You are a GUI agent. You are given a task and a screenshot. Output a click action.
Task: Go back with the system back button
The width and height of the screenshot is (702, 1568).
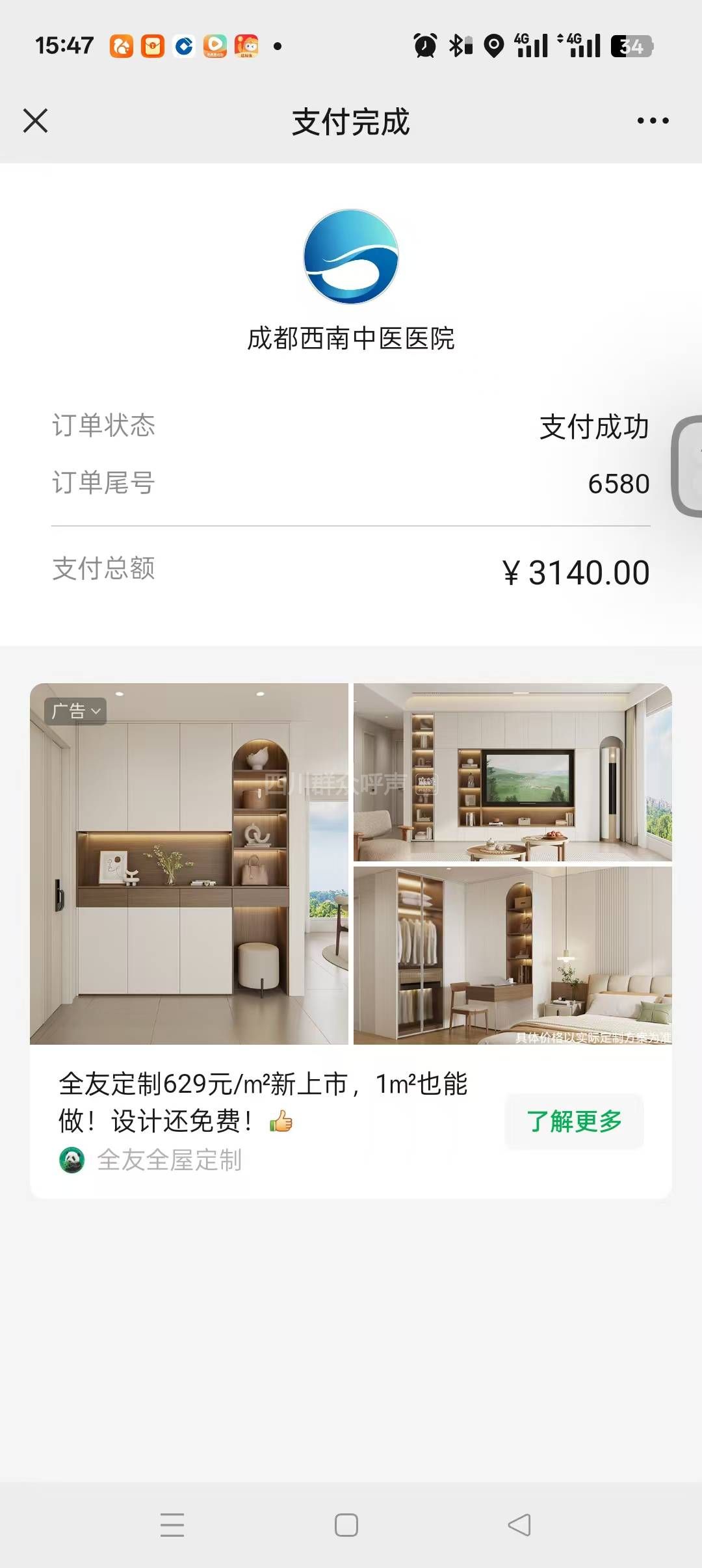click(x=519, y=1524)
